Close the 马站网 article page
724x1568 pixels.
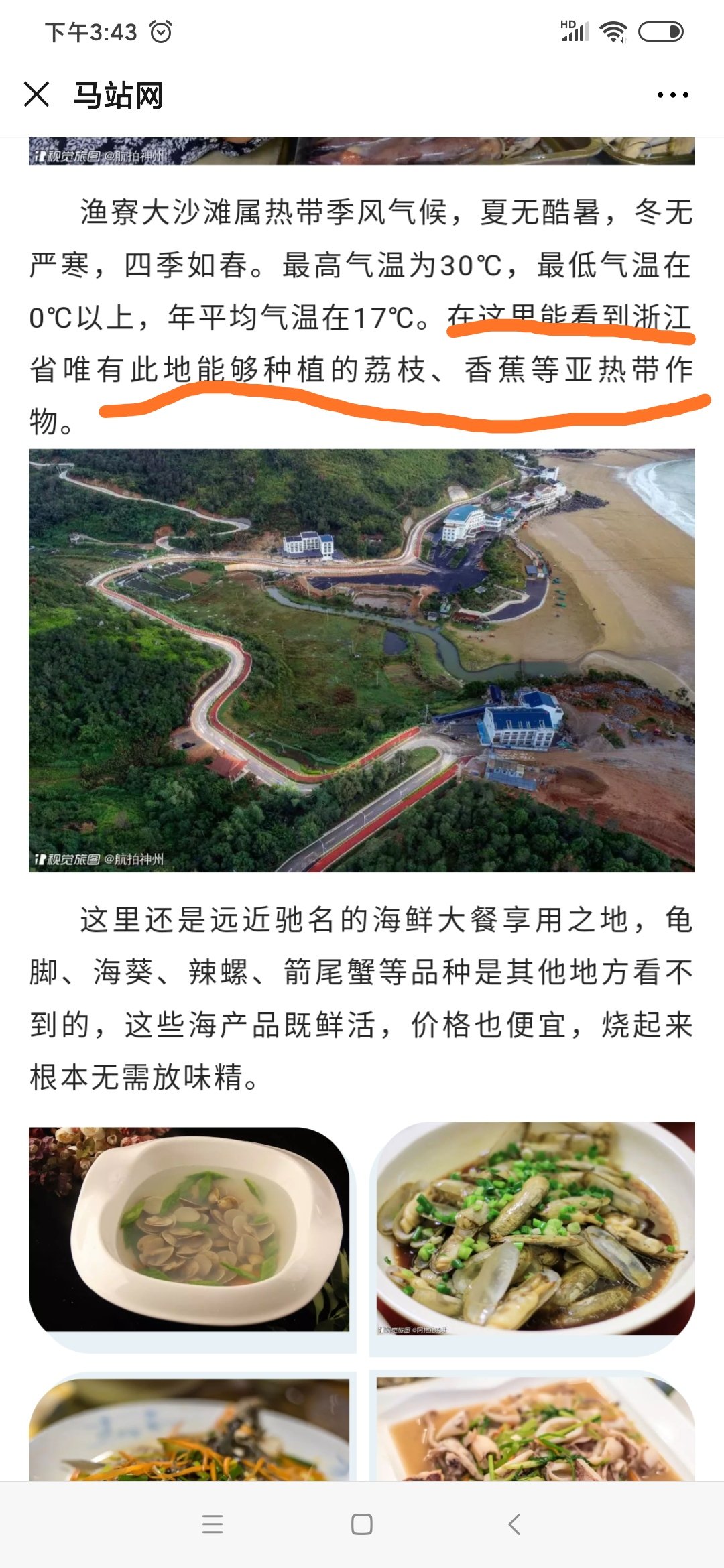[37, 94]
